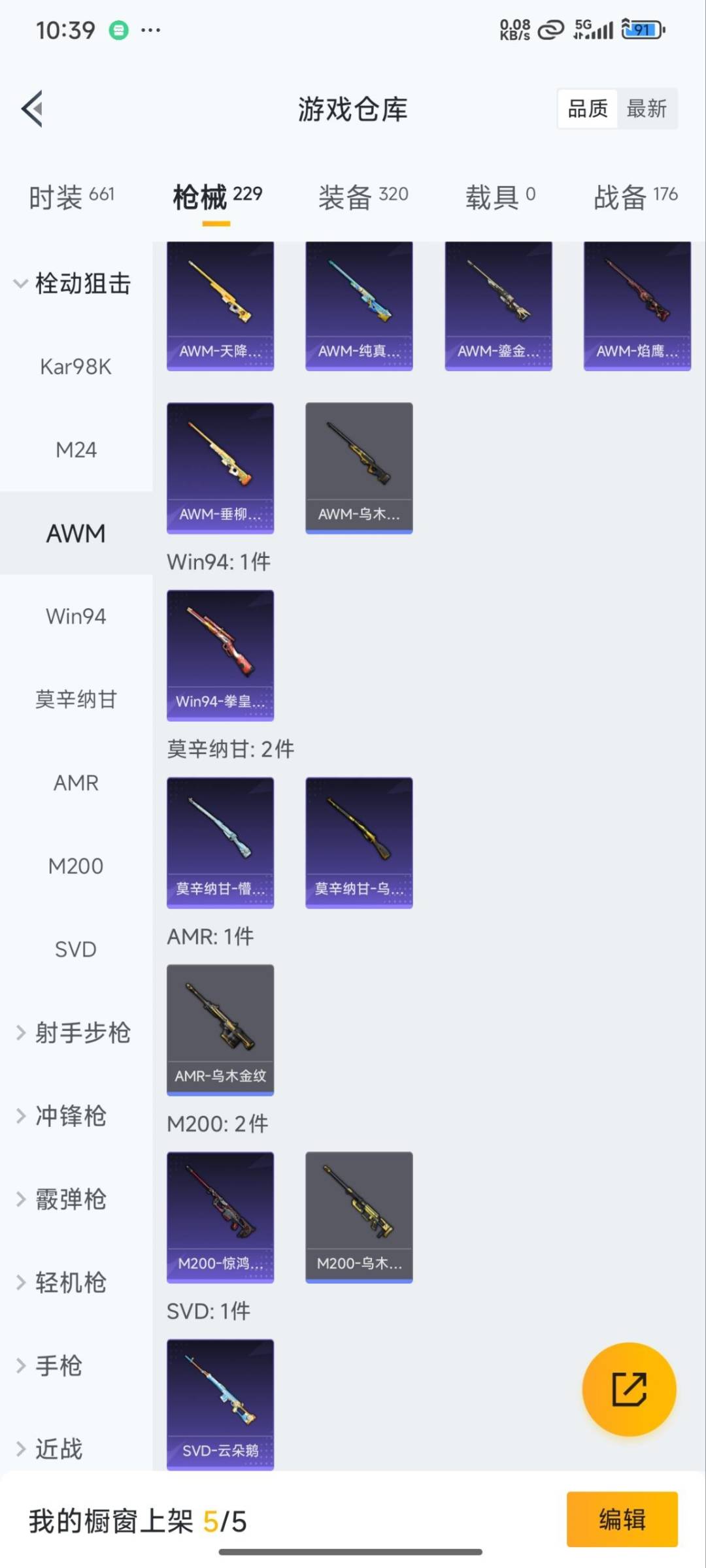View the SVD-云朵鹅 skin

[x=220, y=1404]
